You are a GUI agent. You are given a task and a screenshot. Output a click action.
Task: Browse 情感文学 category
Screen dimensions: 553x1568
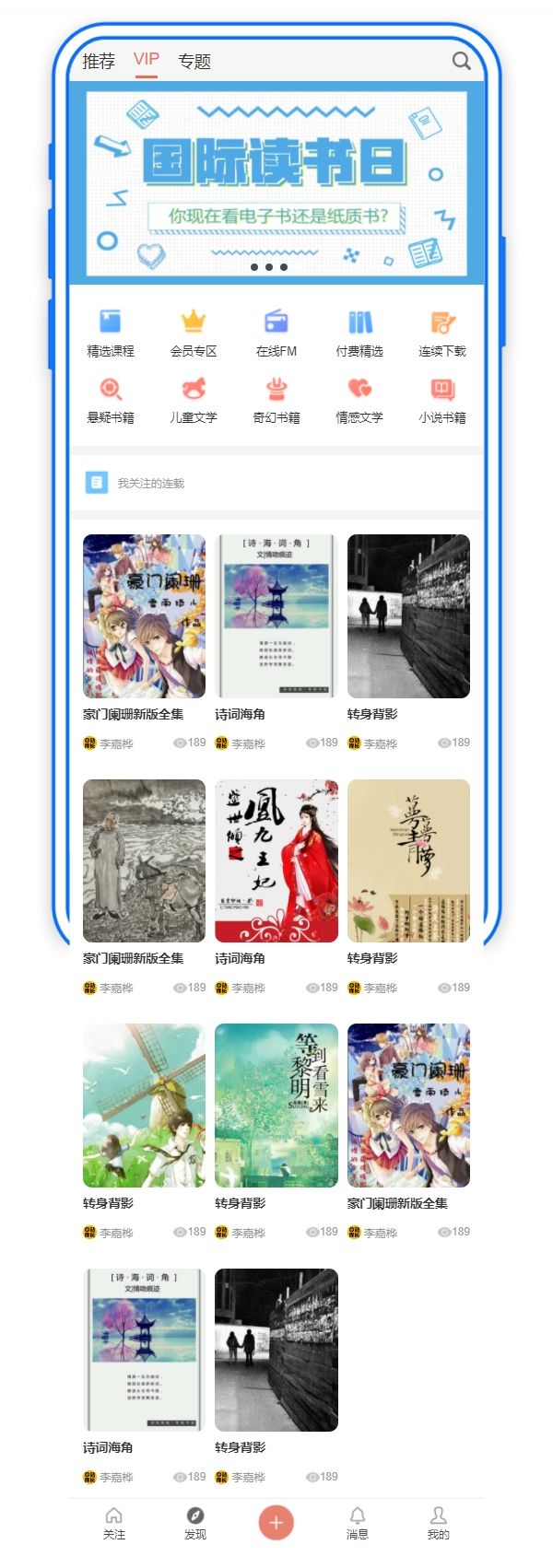click(359, 399)
